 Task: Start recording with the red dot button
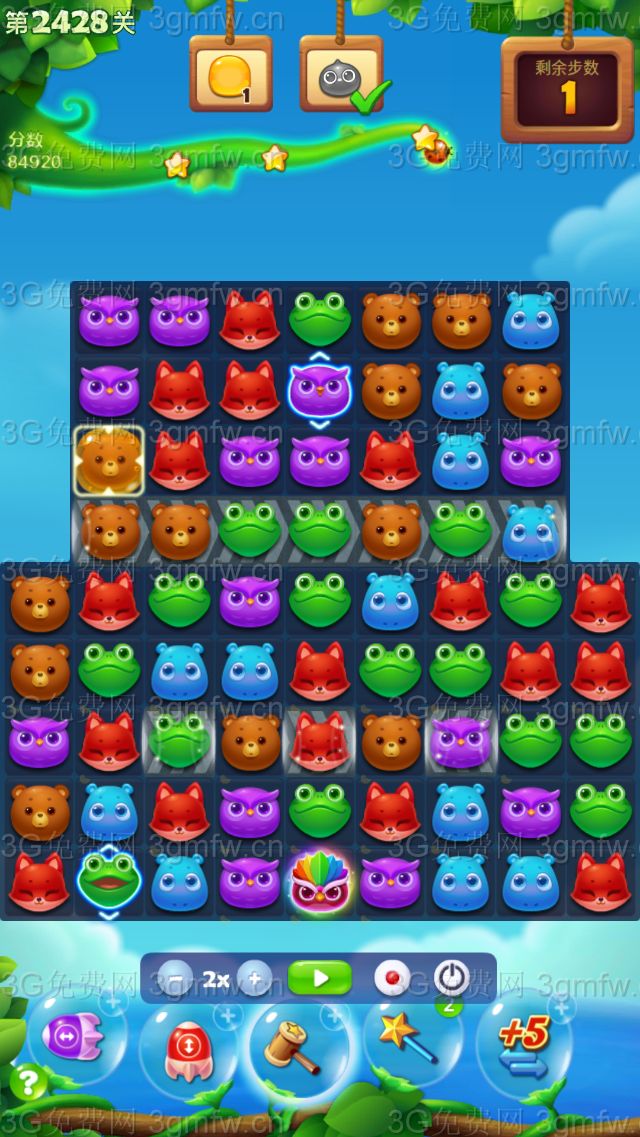pyautogui.click(x=391, y=978)
